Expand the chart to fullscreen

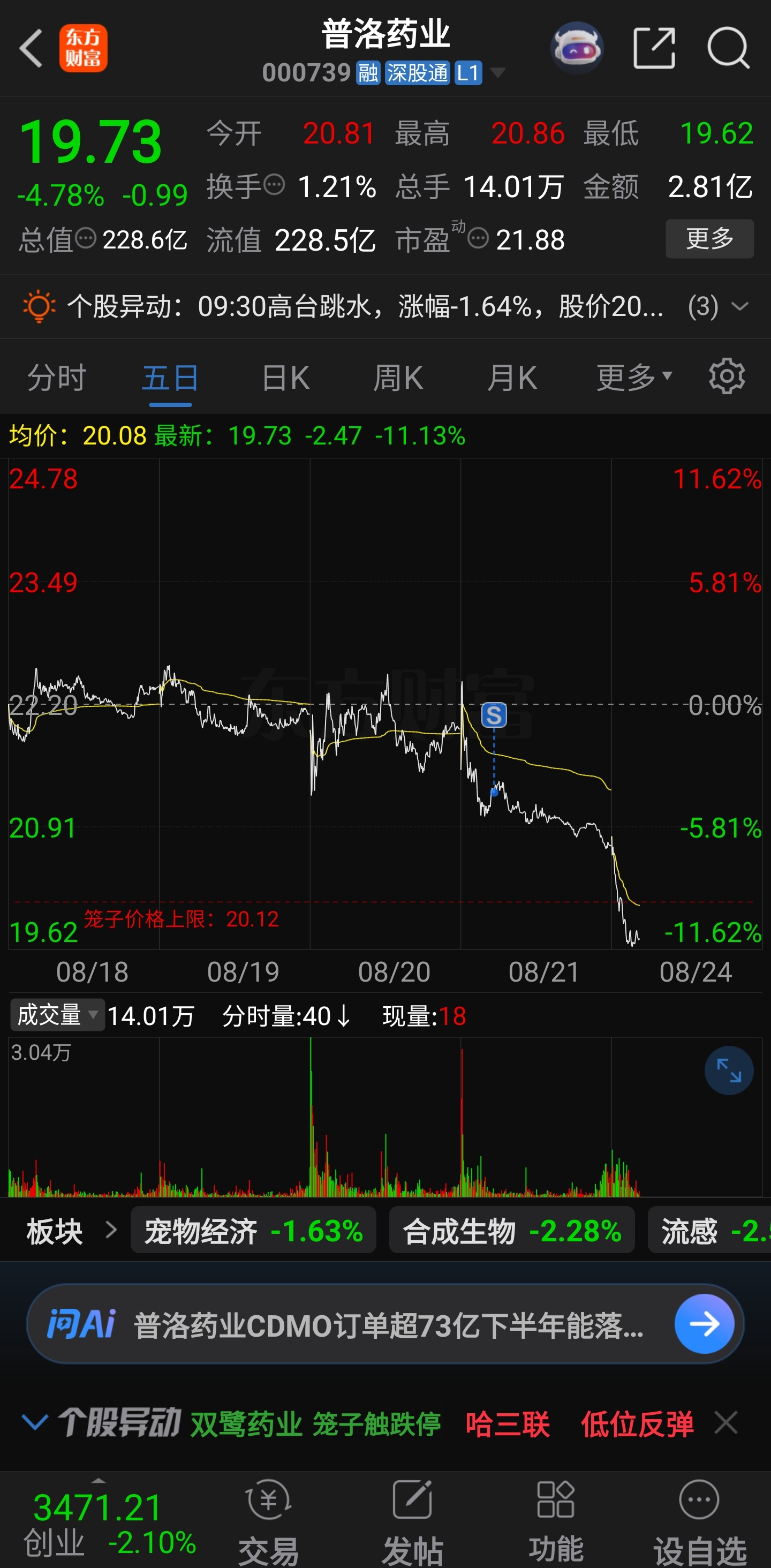728,1070
